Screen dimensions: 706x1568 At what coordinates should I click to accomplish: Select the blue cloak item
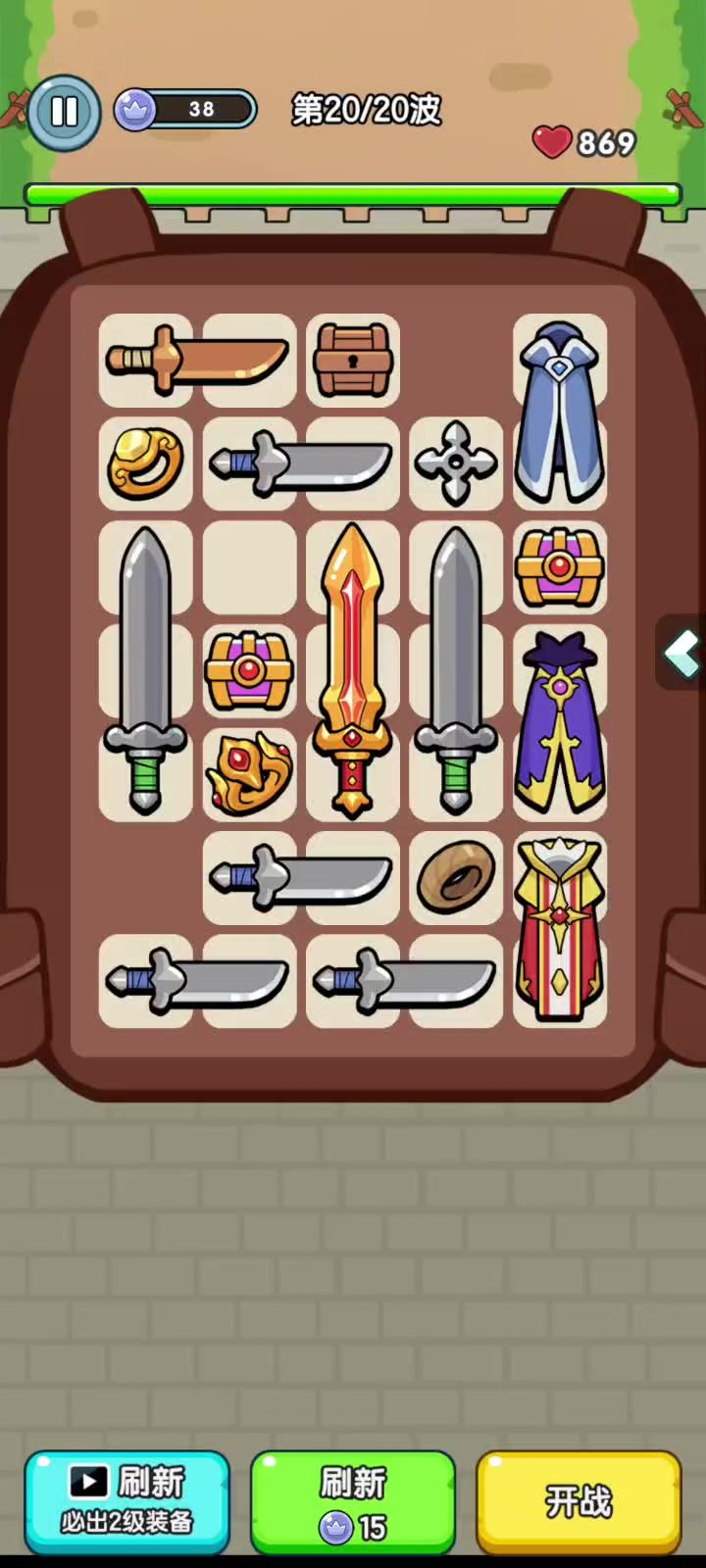pos(559,412)
